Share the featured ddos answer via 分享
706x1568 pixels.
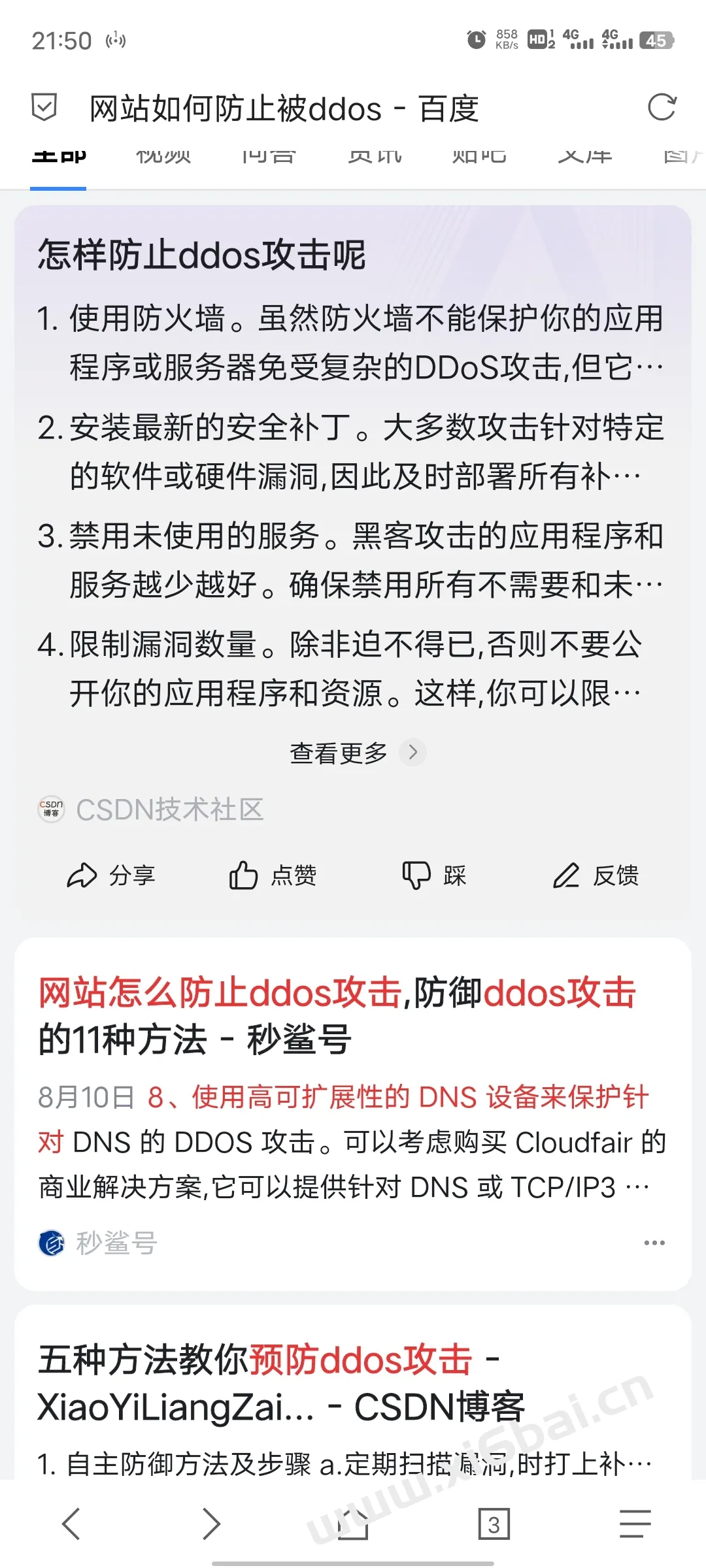(111, 875)
